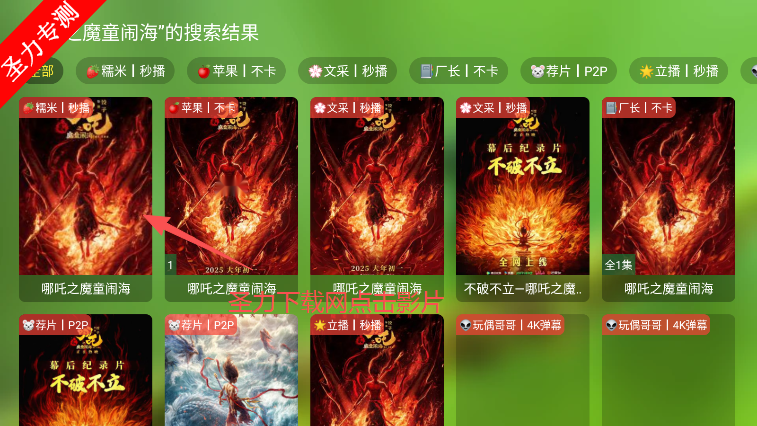Select the 全部 filter chip
Image resolution: width=757 pixels, height=426 pixels.
pyautogui.click(x=40, y=71)
